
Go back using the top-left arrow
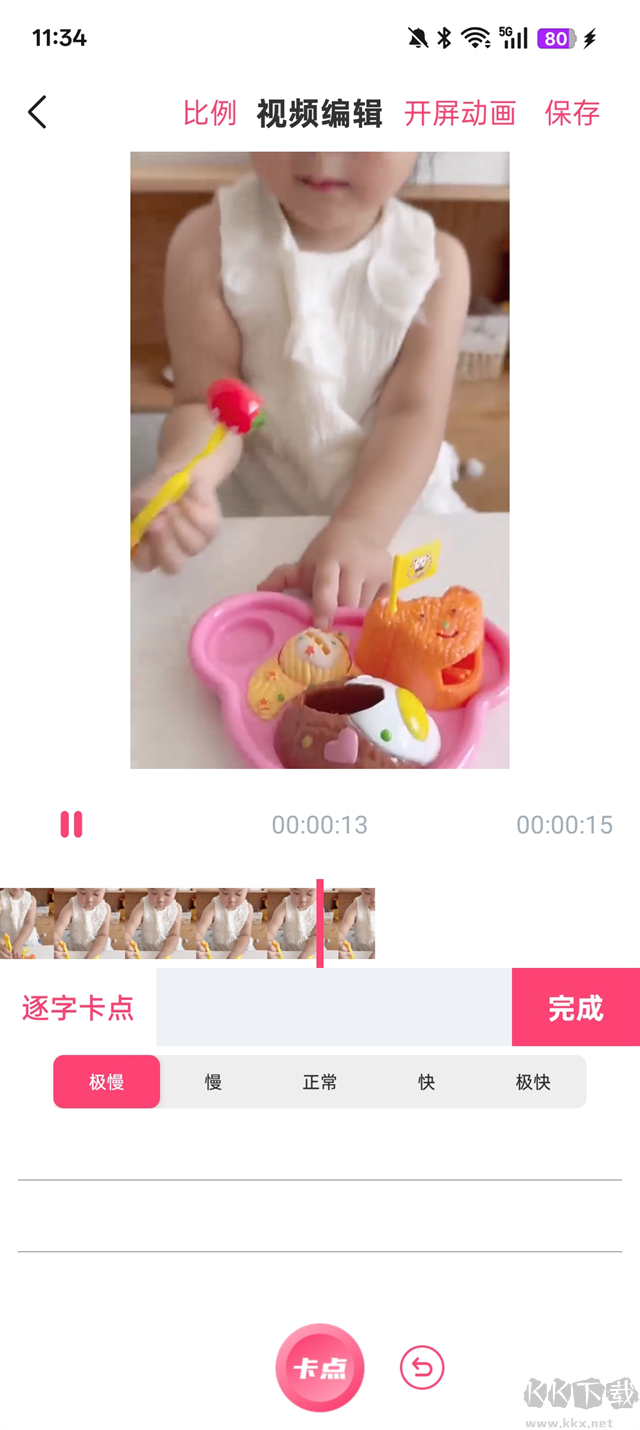pyautogui.click(x=38, y=112)
